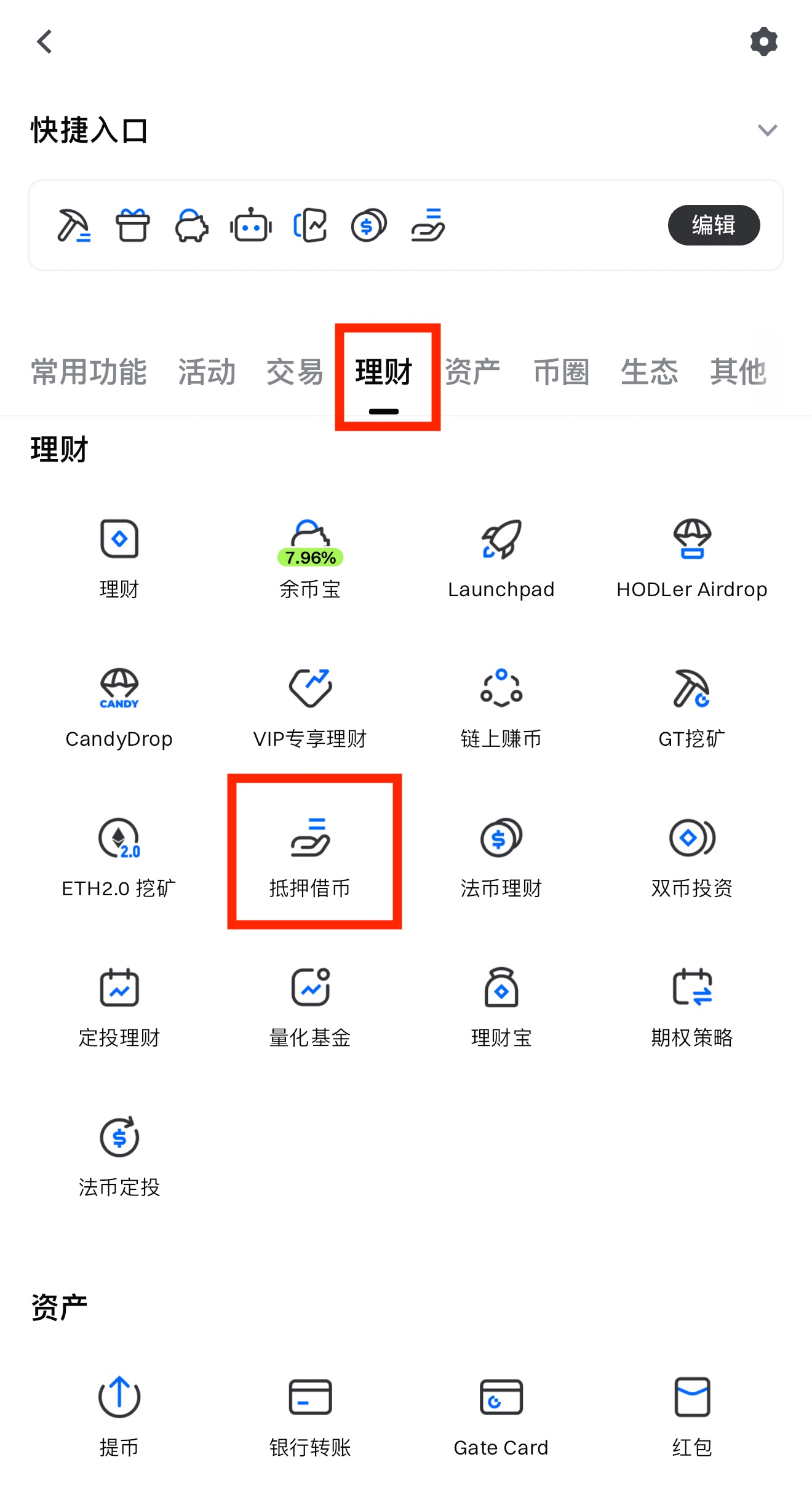The width and height of the screenshot is (812, 1497).
Task: Open 余币宝 with 7.96% rate
Action: (310, 557)
